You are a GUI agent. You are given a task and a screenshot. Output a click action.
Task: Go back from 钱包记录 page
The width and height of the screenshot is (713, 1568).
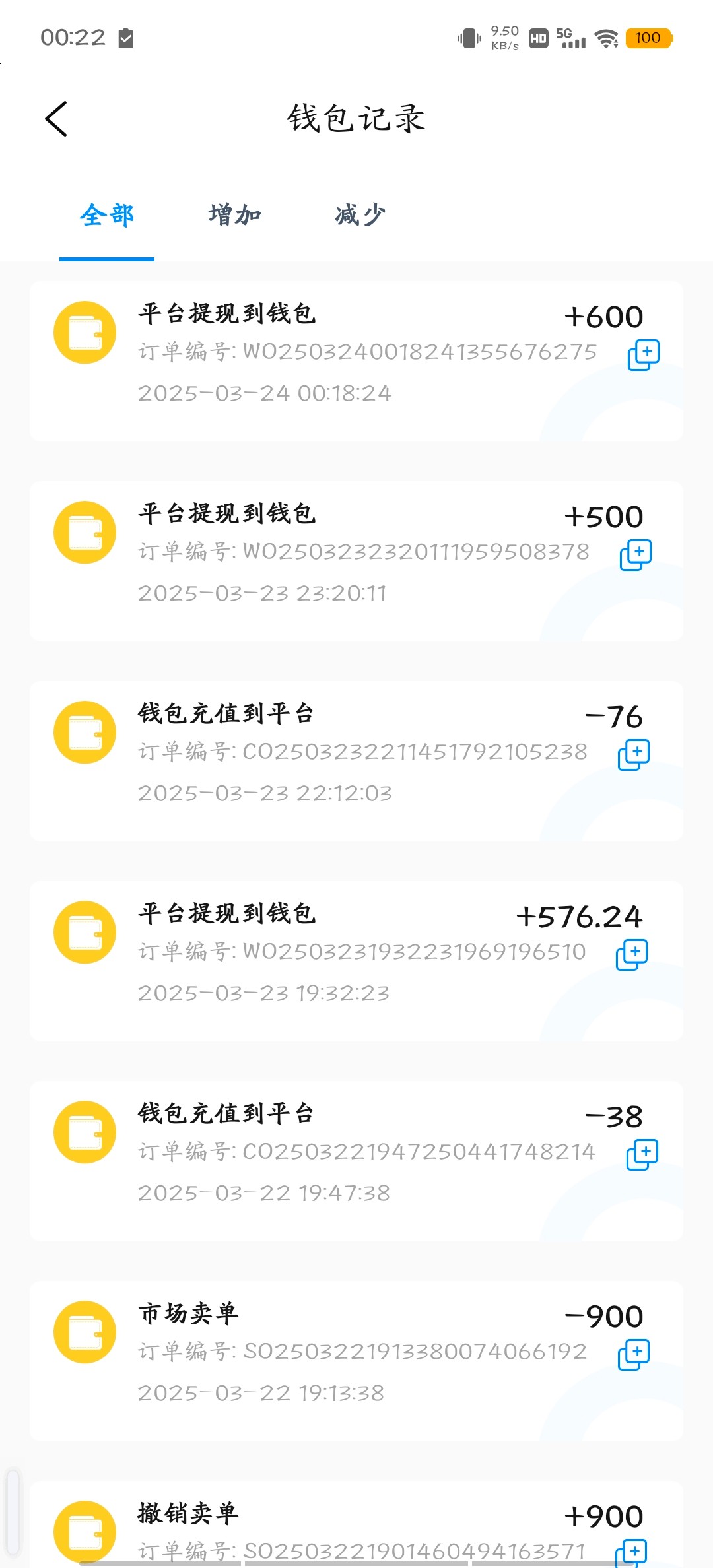(x=57, y=119)
